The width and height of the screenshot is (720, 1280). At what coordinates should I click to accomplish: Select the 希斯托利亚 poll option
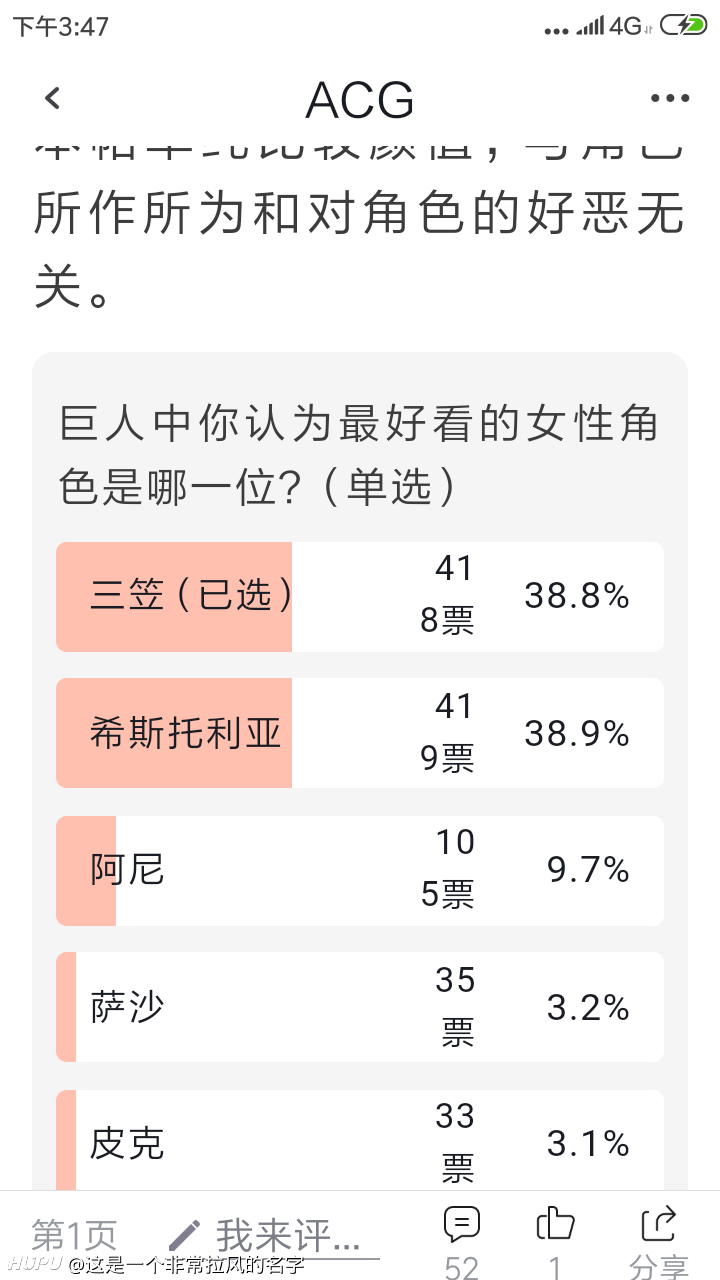(x=360, y=733)
